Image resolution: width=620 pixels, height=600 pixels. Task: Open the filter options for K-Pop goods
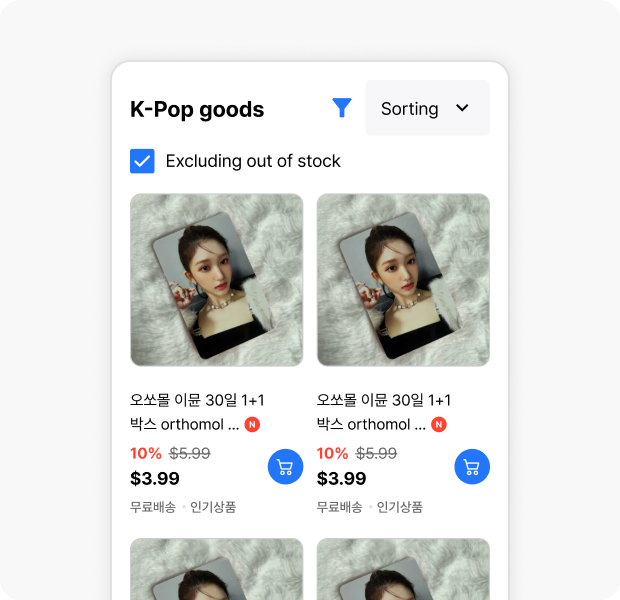click(342, 108)
